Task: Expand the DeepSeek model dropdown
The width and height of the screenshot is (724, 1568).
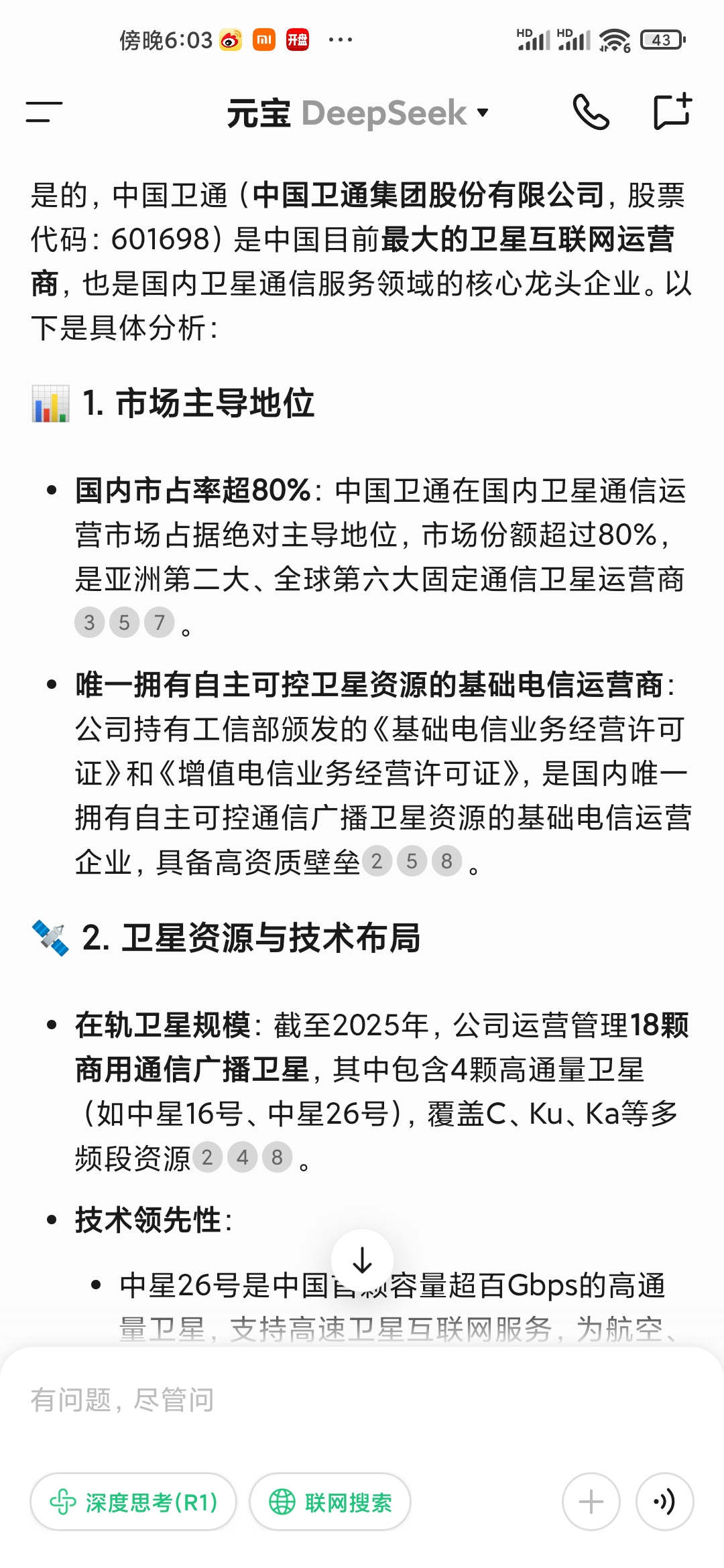Action: tap(357, 113)
